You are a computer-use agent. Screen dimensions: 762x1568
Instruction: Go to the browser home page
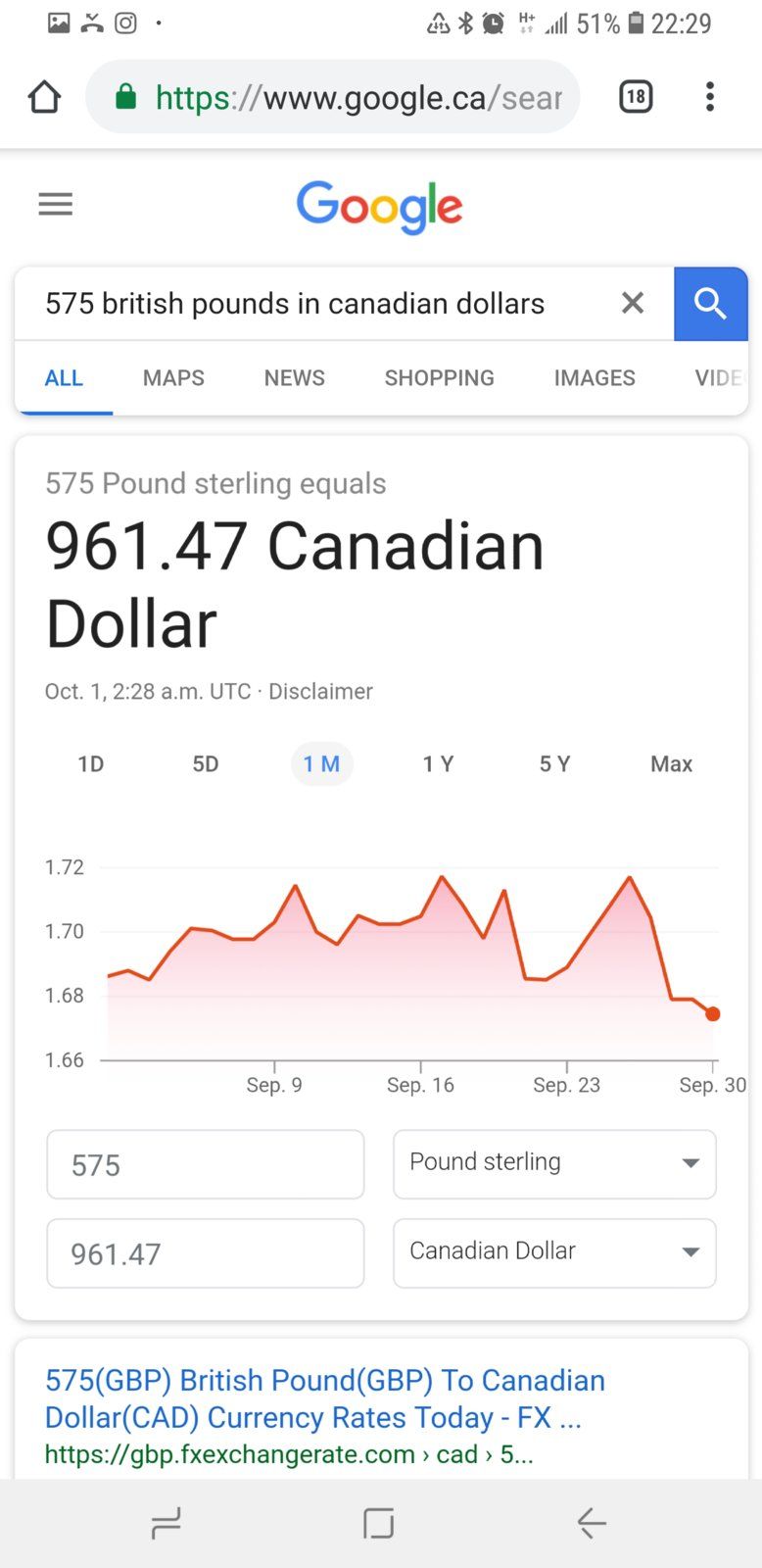[x=44, y=97]
